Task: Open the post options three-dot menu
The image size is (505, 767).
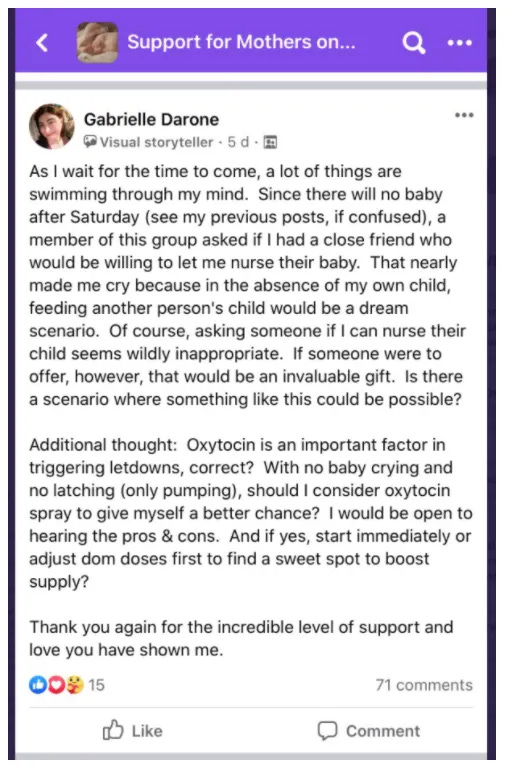Action: pyautogui.click(x=464, y=115)
